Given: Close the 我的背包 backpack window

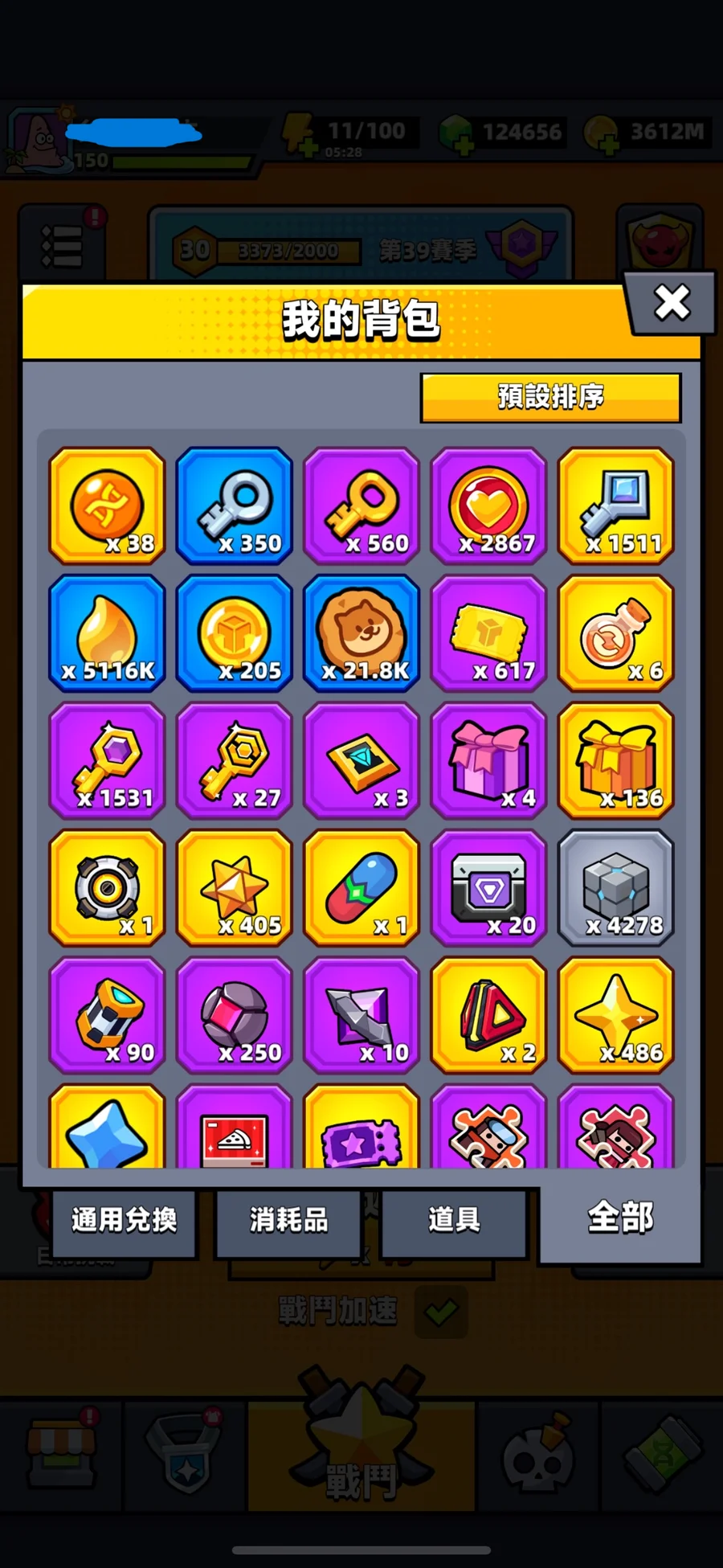Looking at the screenshot, I should 672,303.
